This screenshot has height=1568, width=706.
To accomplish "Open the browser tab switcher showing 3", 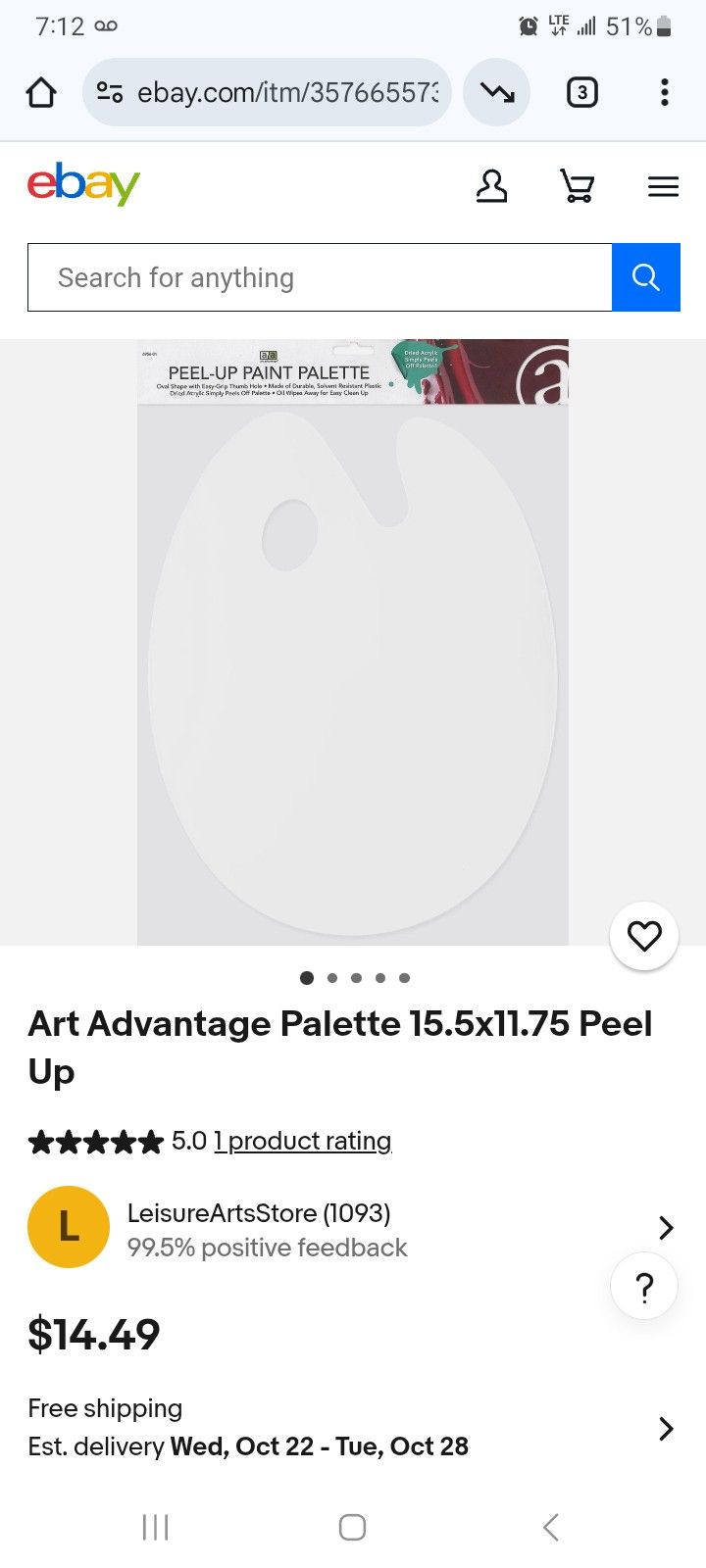I will tap(580, 91).
